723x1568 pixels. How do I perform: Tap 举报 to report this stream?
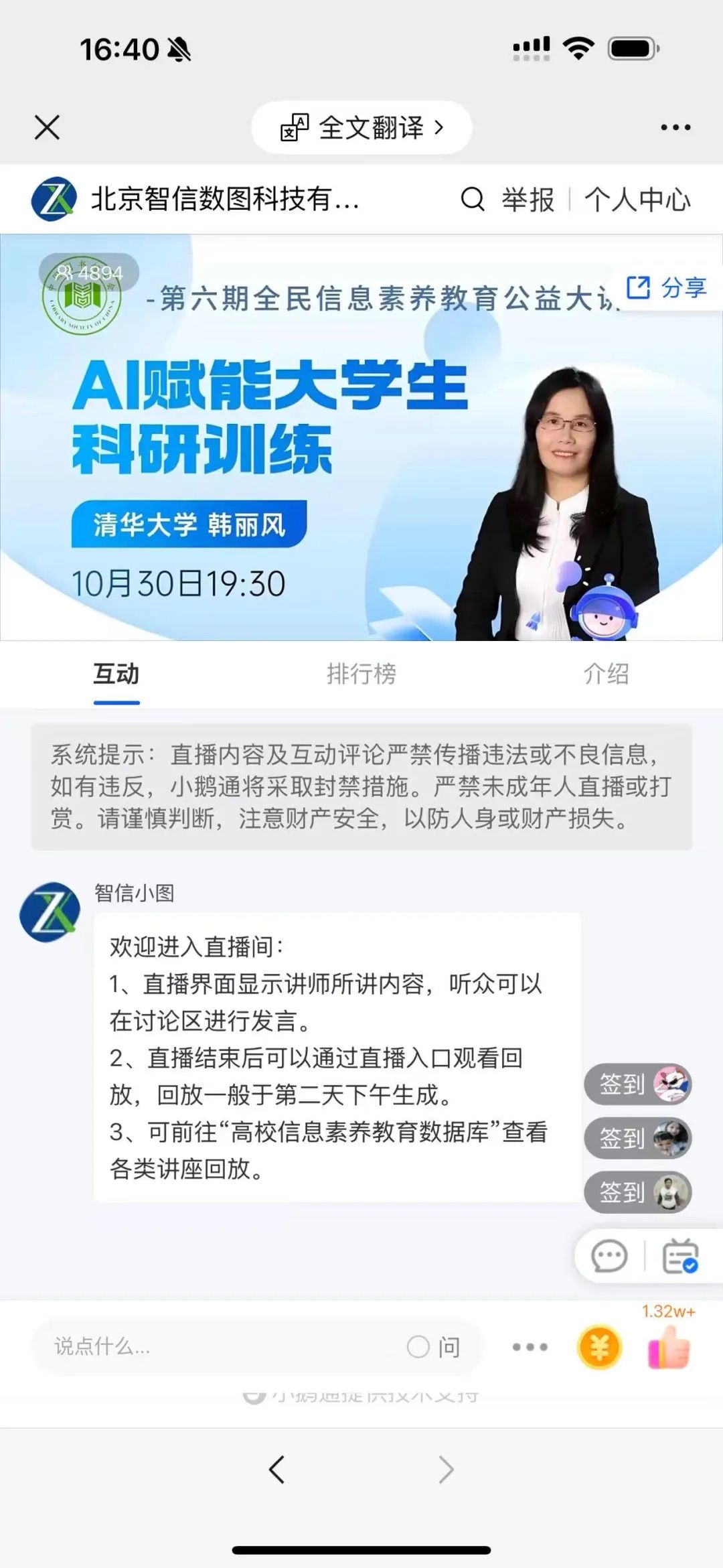(x=528, y=200)
